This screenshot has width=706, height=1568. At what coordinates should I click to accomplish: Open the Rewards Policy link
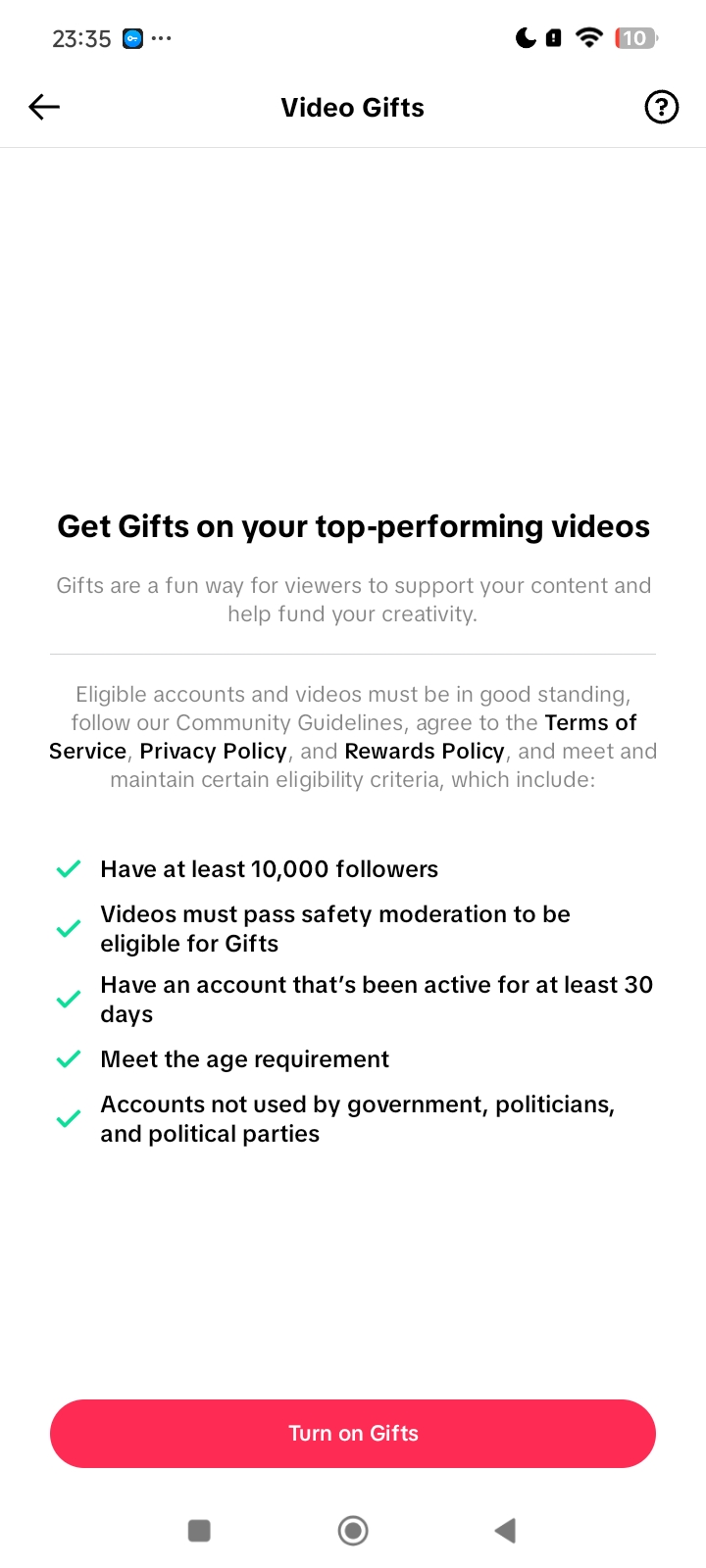pos(425,752)
